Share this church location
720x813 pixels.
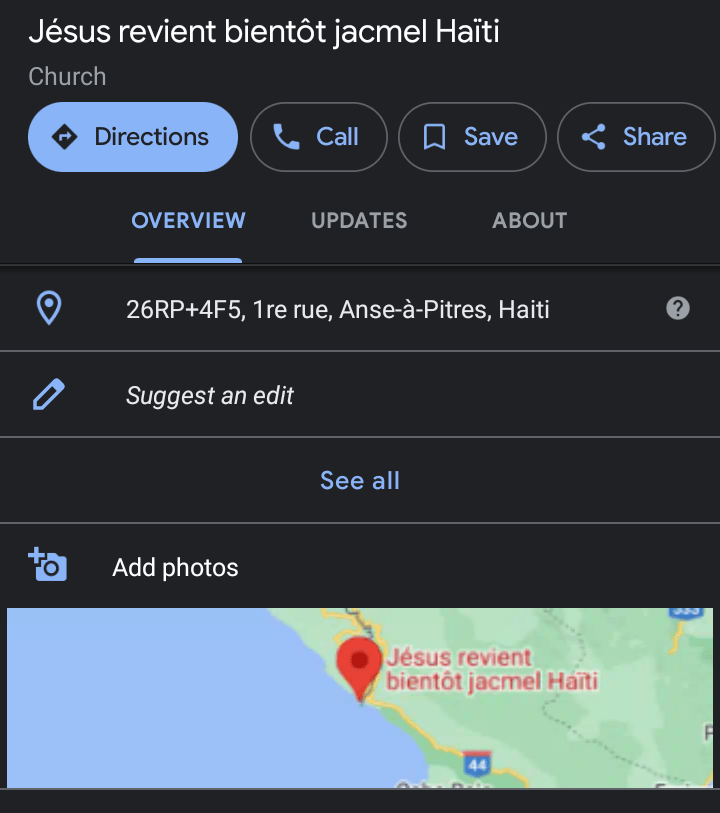pos(635,137)
